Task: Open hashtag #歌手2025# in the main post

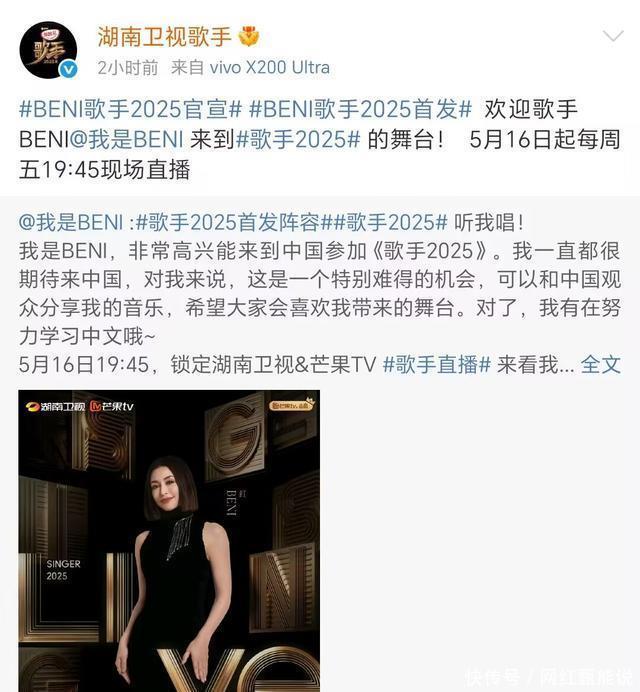Action: (x=298, y=139)
